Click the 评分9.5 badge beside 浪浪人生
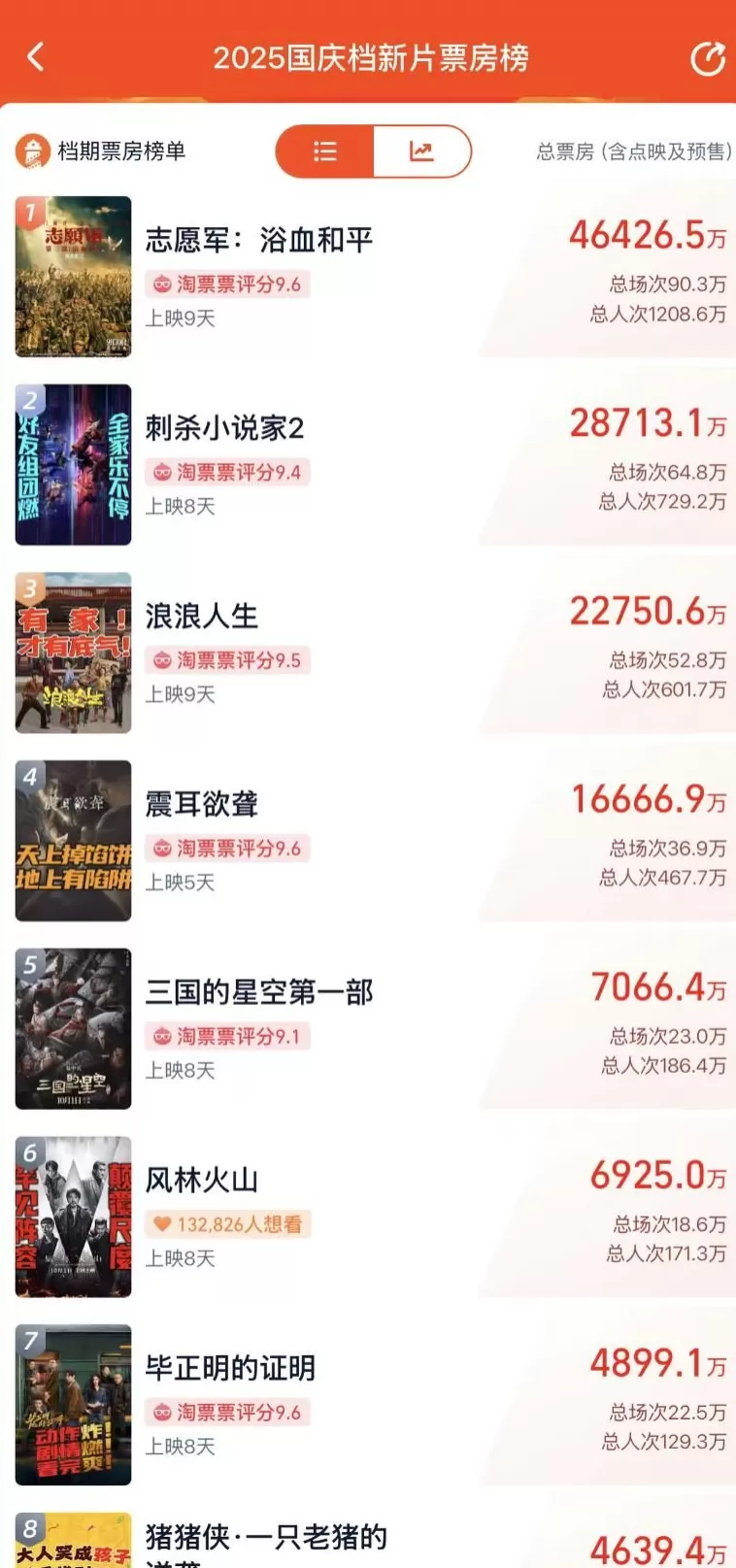The width and height of the screenshot is (736, 1568). (227, 661)
